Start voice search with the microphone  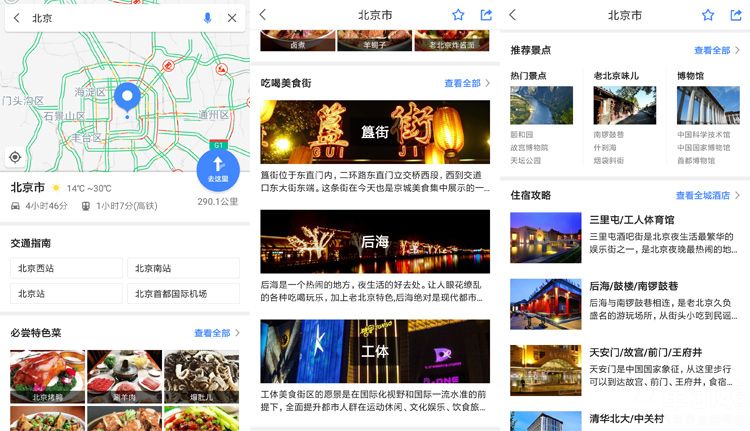(x=207, y=18)
